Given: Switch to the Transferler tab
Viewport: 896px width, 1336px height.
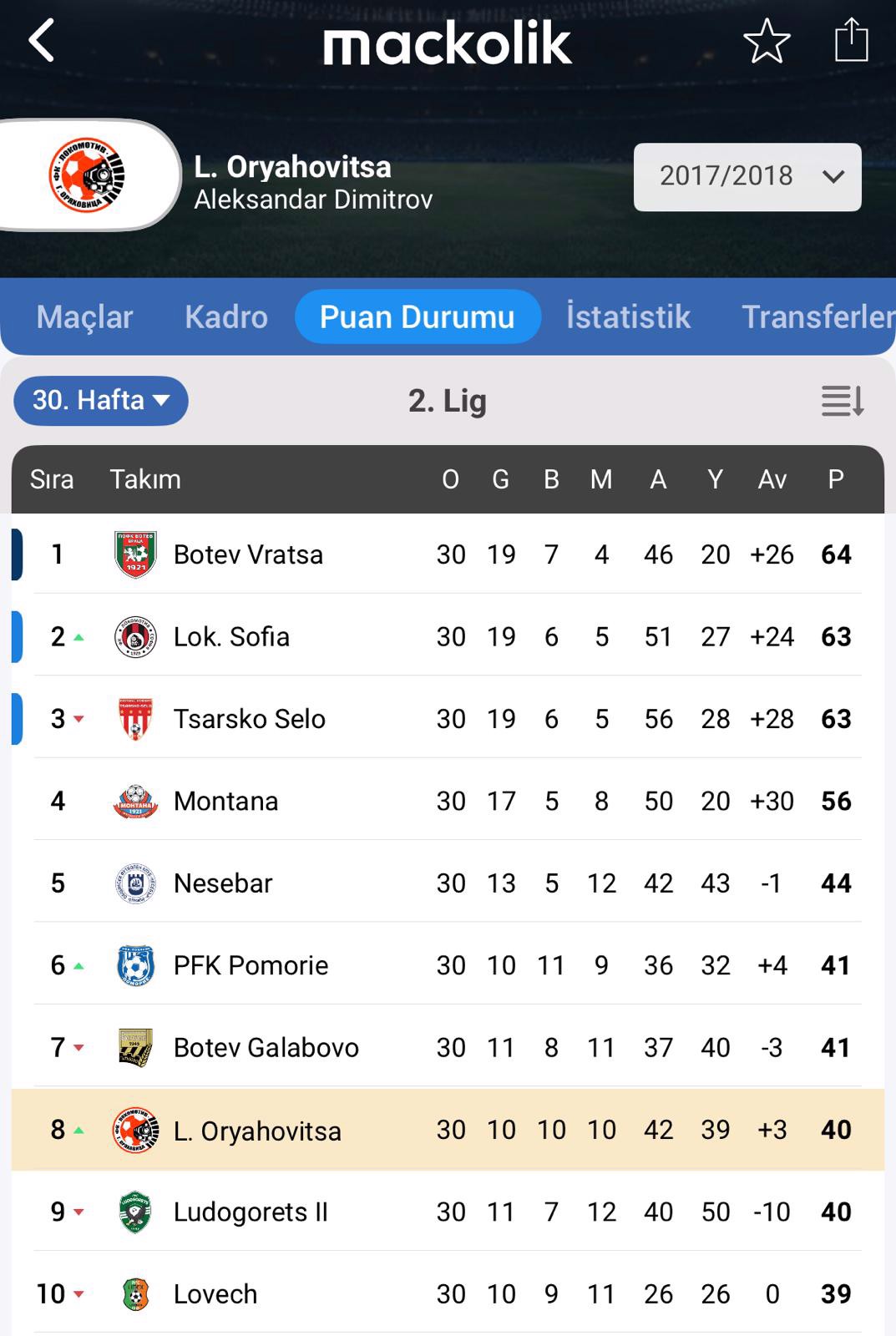Looking at the screenshot, I should point(817,317).
